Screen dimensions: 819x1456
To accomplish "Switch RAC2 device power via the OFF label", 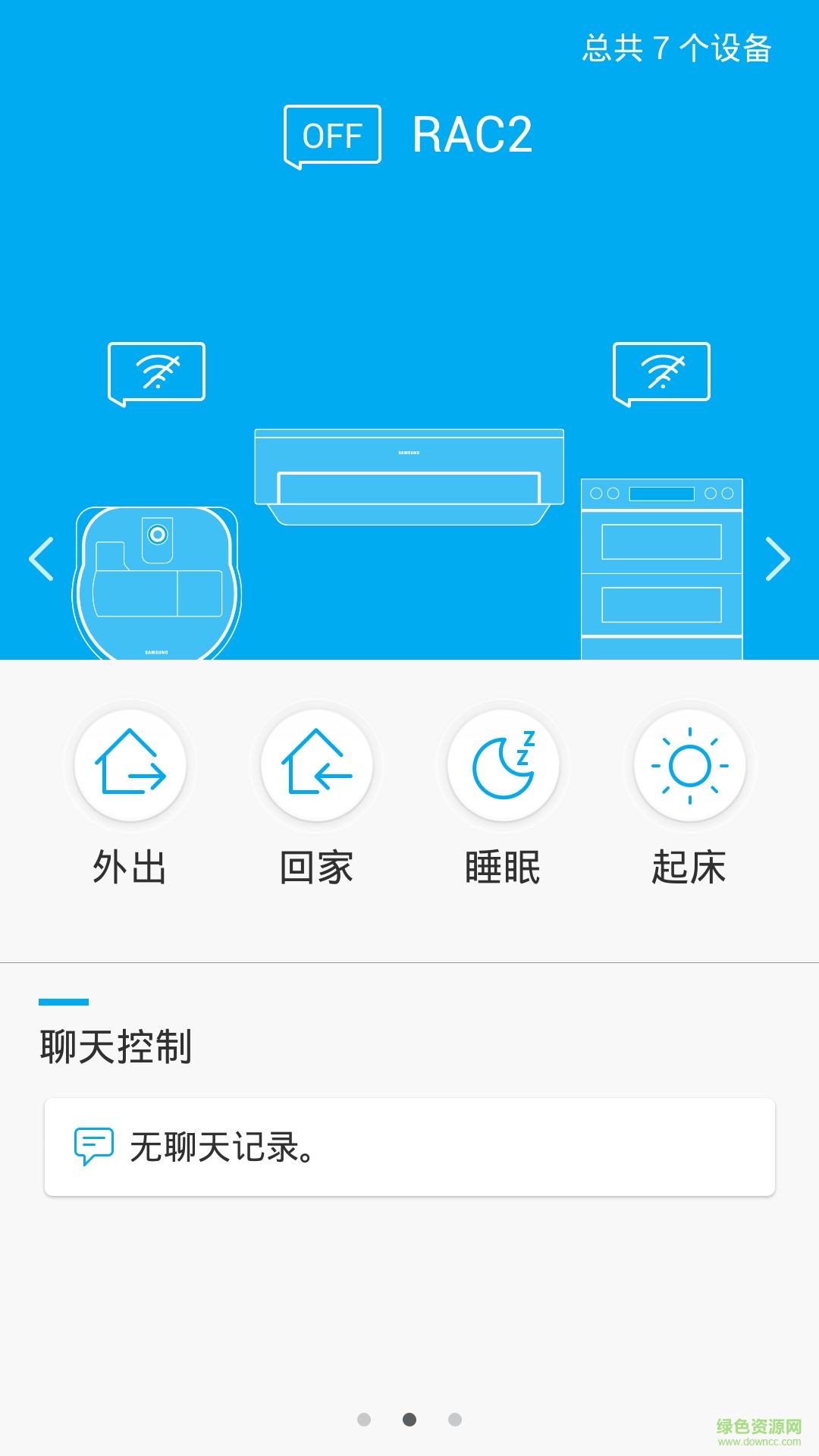I will [x=331, y=136].
